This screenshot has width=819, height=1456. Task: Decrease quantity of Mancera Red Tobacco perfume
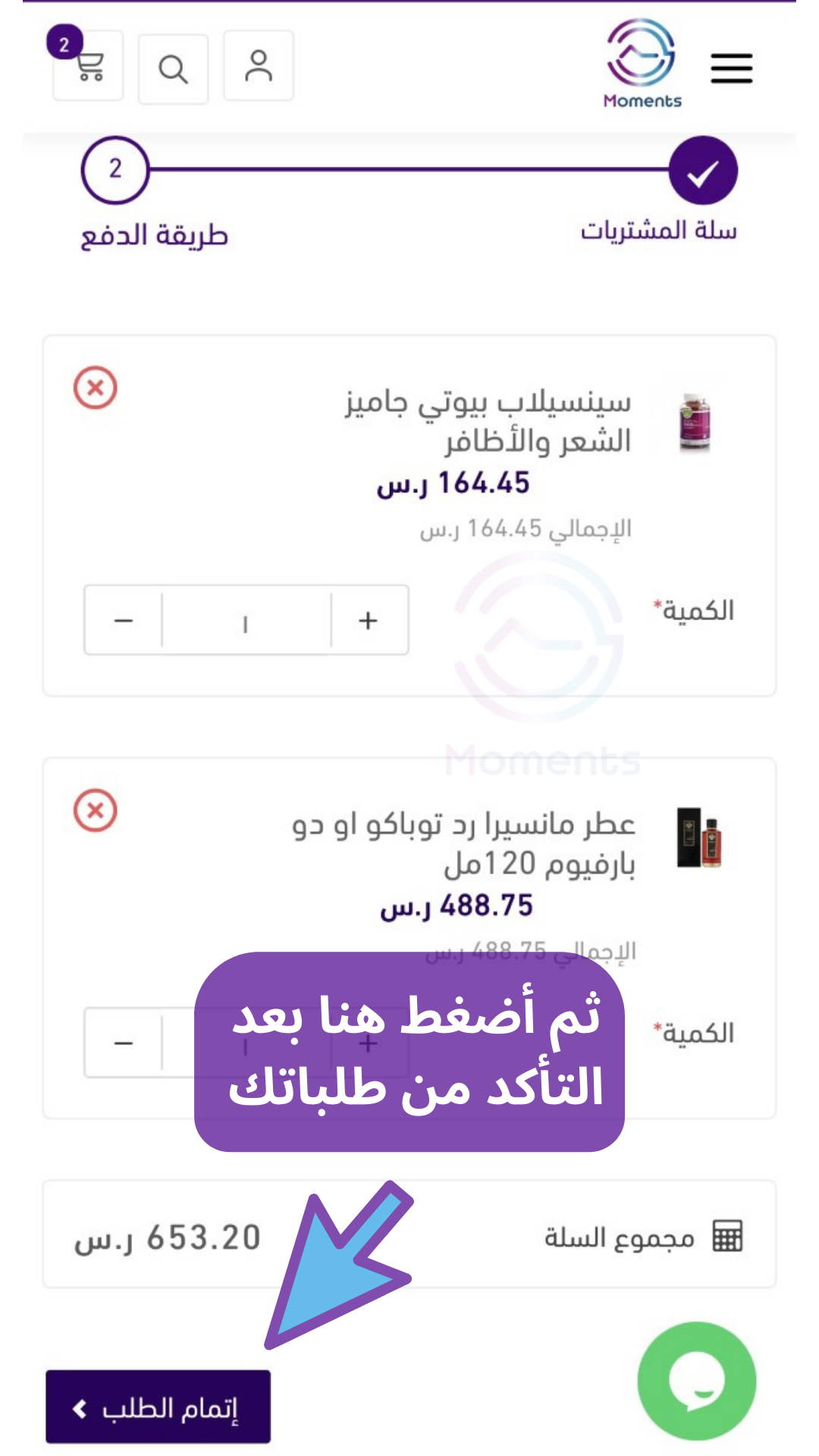(x=124, y=1043)
